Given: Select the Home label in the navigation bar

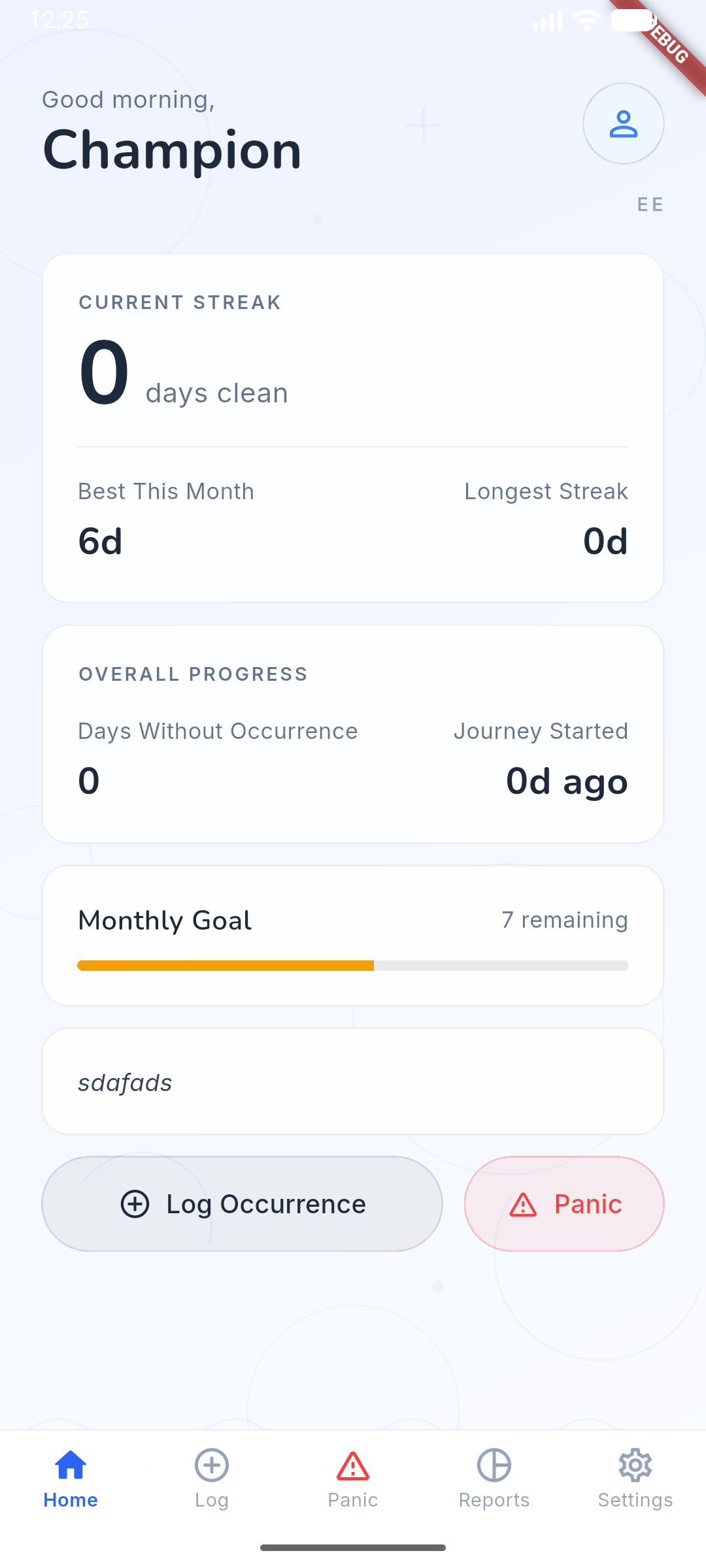Looking at the screenshot, I should click(71, 1500).
